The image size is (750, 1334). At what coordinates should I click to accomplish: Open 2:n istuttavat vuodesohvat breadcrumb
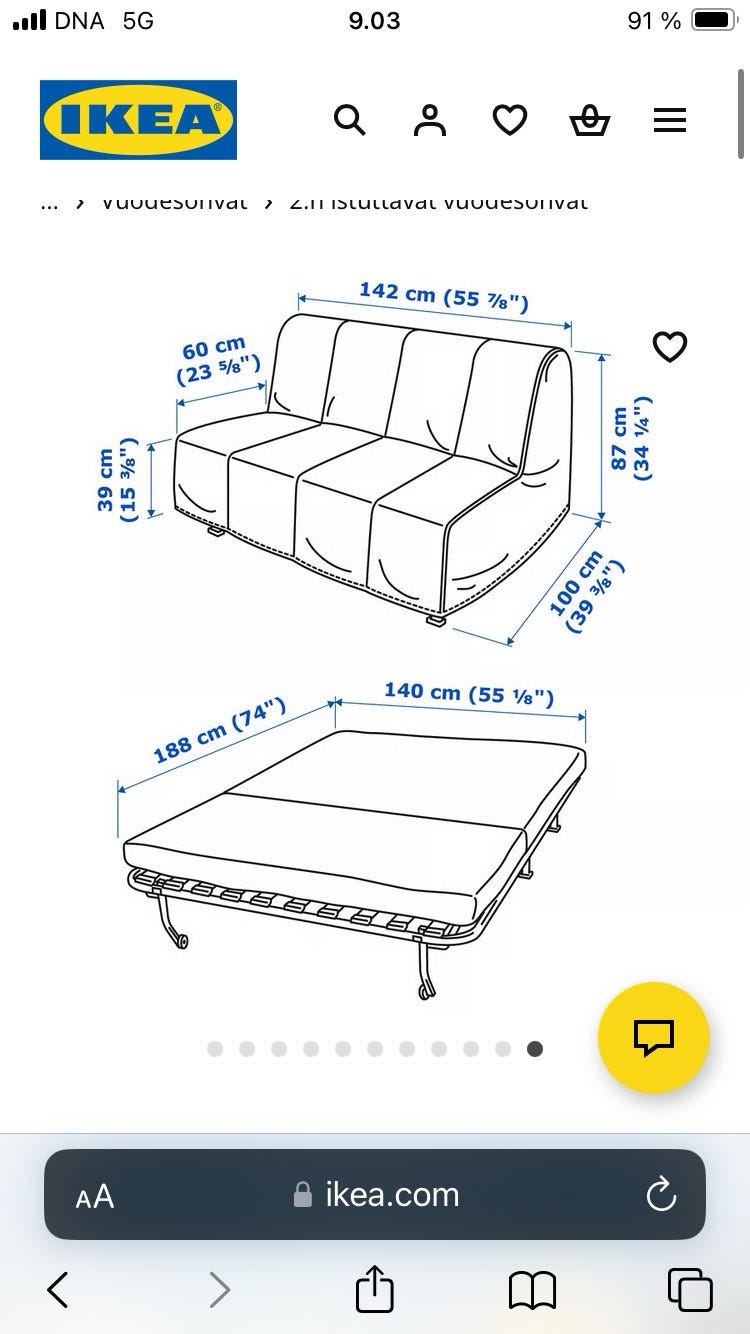coord(438,201)
